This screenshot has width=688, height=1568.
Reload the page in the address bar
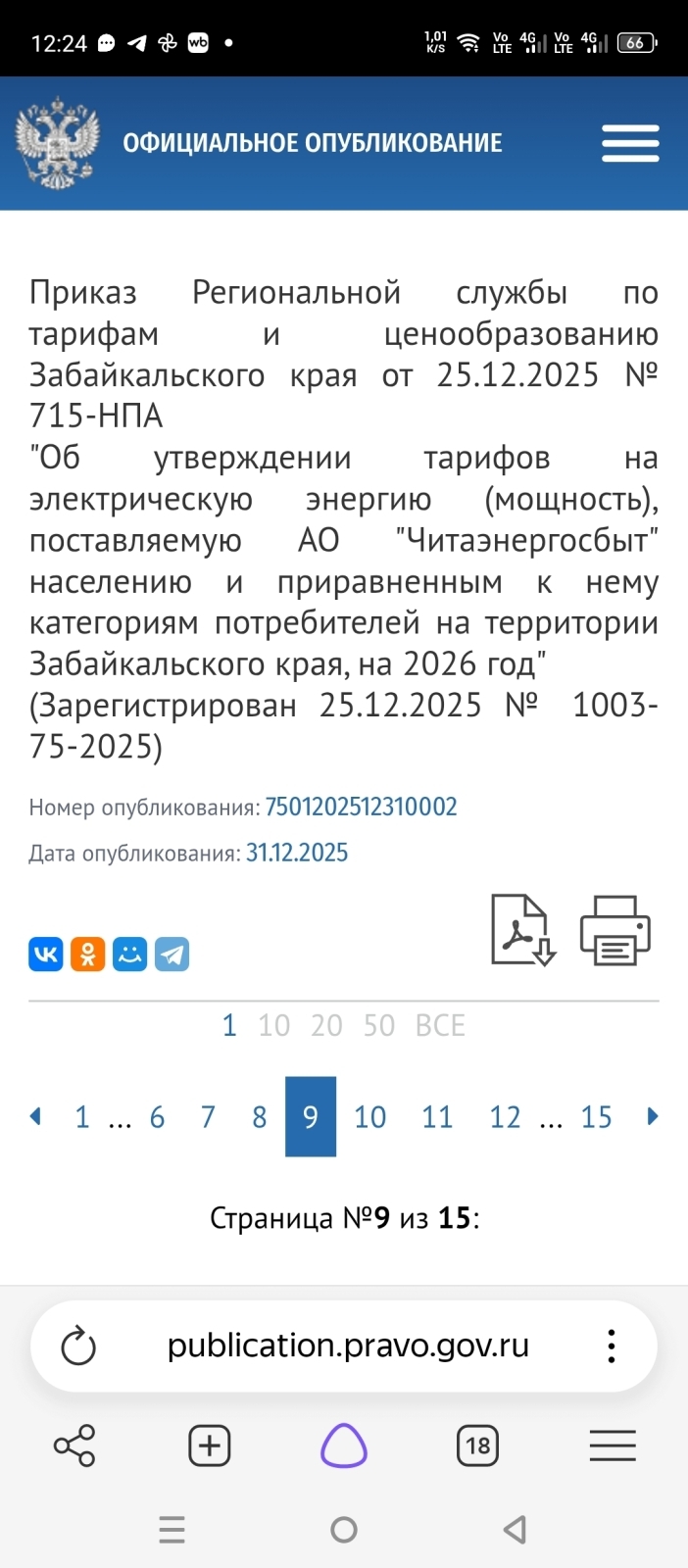click(78, 1347)
